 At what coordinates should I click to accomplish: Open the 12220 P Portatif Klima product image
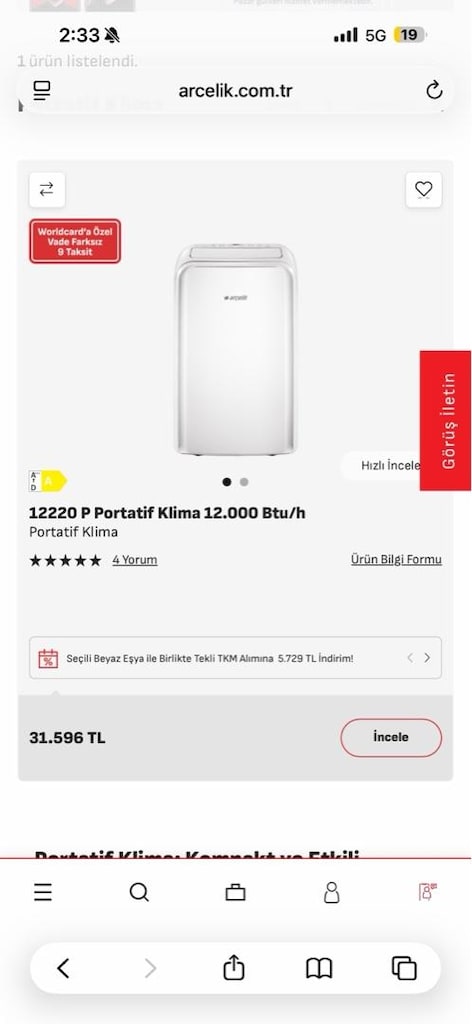click(x=235, y=349)
